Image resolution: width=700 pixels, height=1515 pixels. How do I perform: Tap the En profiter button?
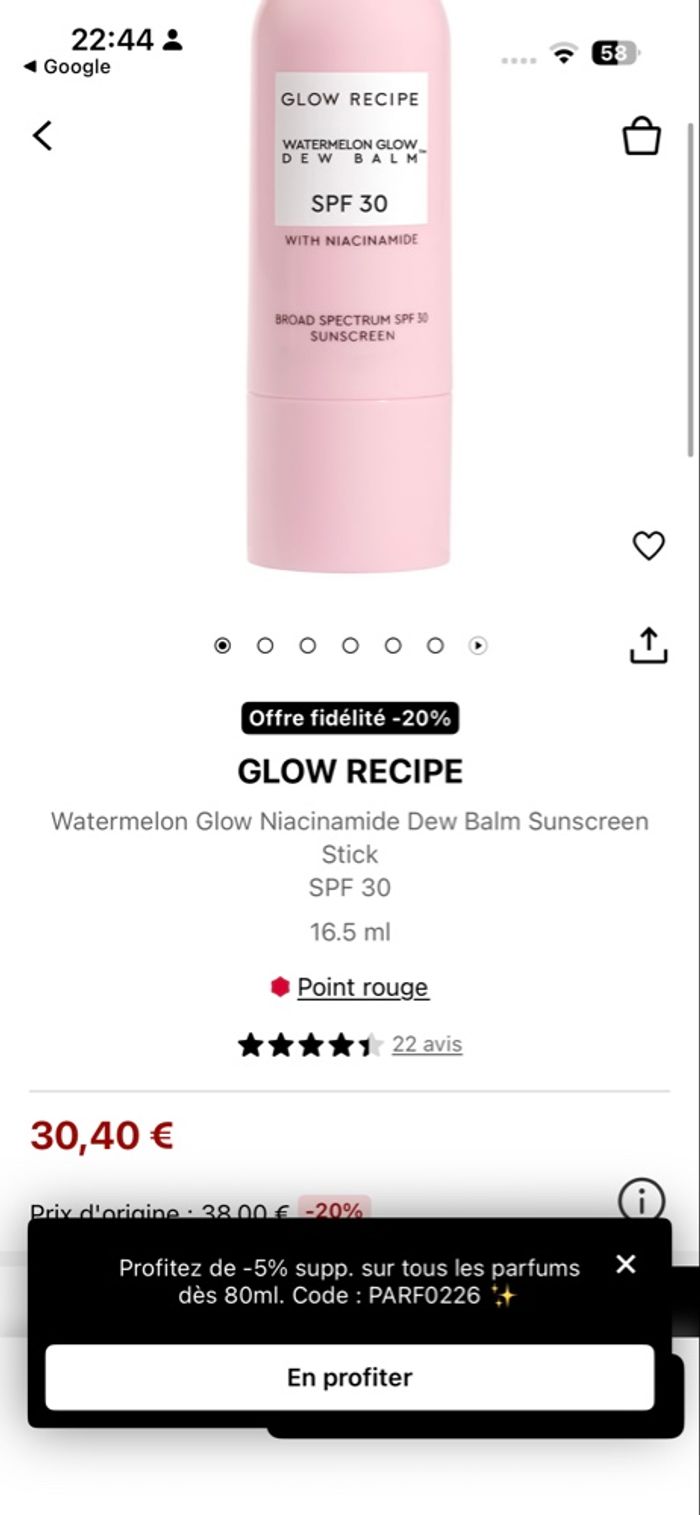coord(350,1377)
